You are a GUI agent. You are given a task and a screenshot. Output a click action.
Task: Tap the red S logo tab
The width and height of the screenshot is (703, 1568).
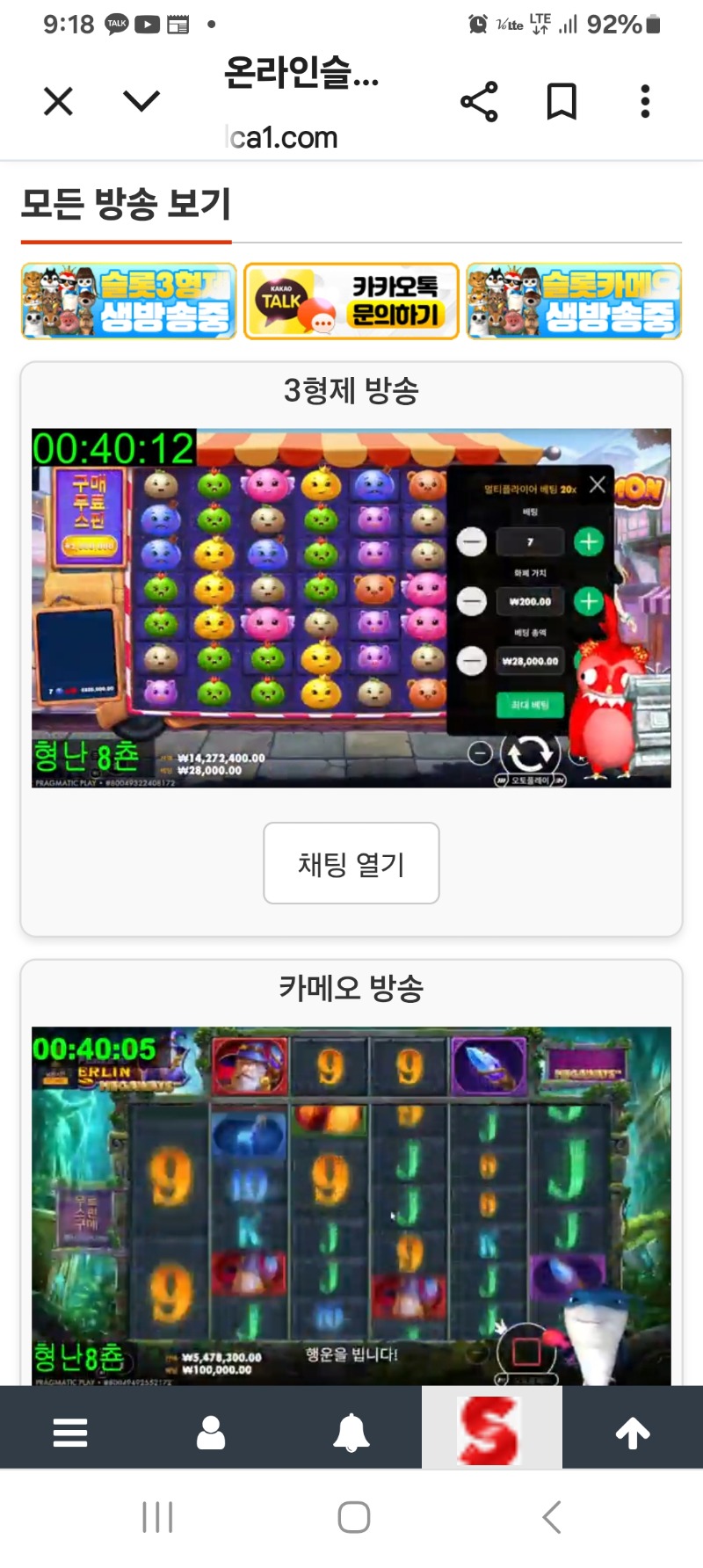point(491,1431)
